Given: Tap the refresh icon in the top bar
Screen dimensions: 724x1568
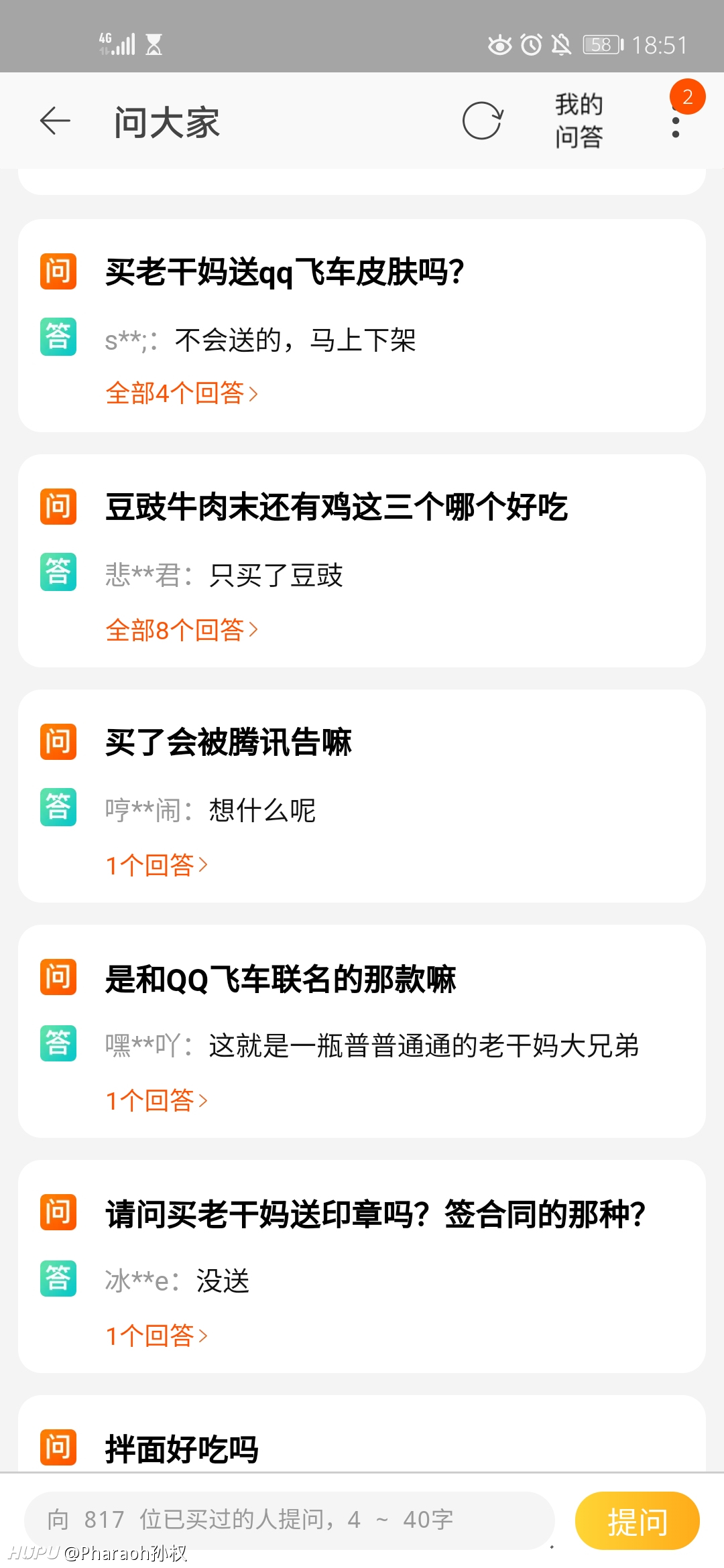Looking at the screenshot, I should (482, 121).
